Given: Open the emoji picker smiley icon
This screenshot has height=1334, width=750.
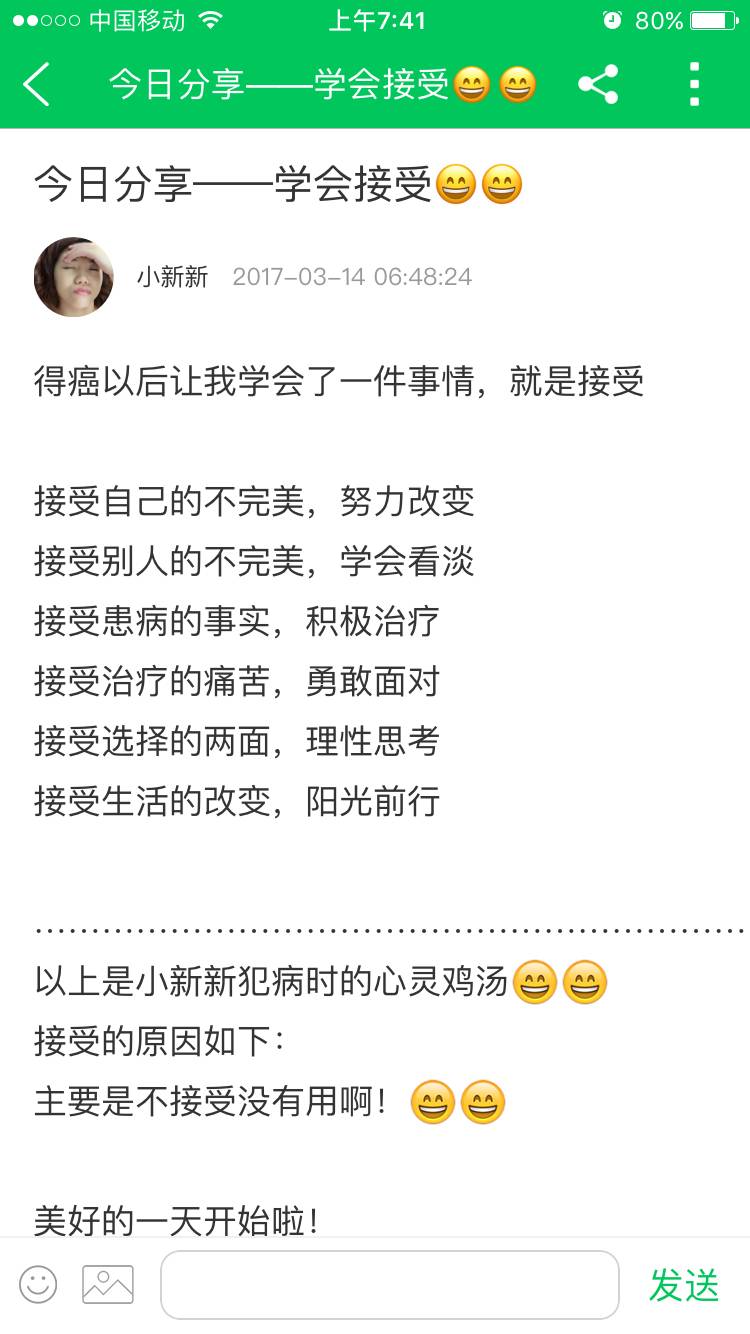Looking at the screenshot, I should pos(38,1284).
